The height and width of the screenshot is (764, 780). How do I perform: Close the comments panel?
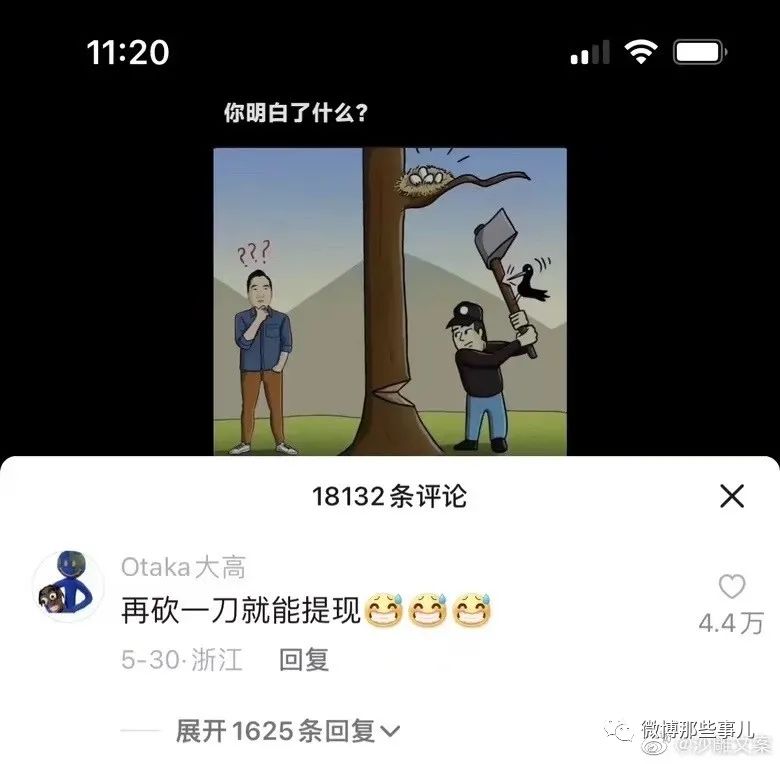(x=732, y=495)
